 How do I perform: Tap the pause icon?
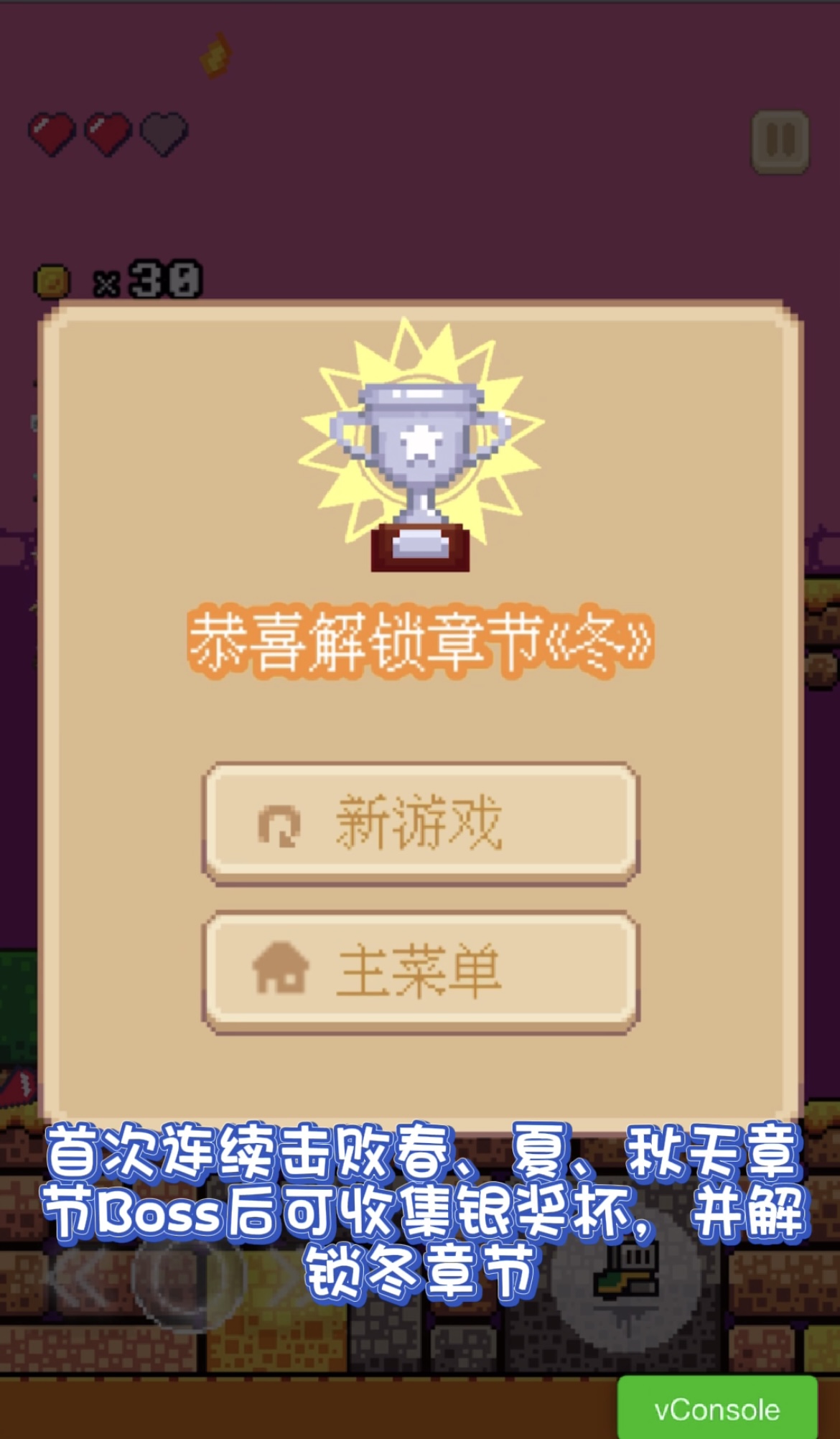pos(780,141)
